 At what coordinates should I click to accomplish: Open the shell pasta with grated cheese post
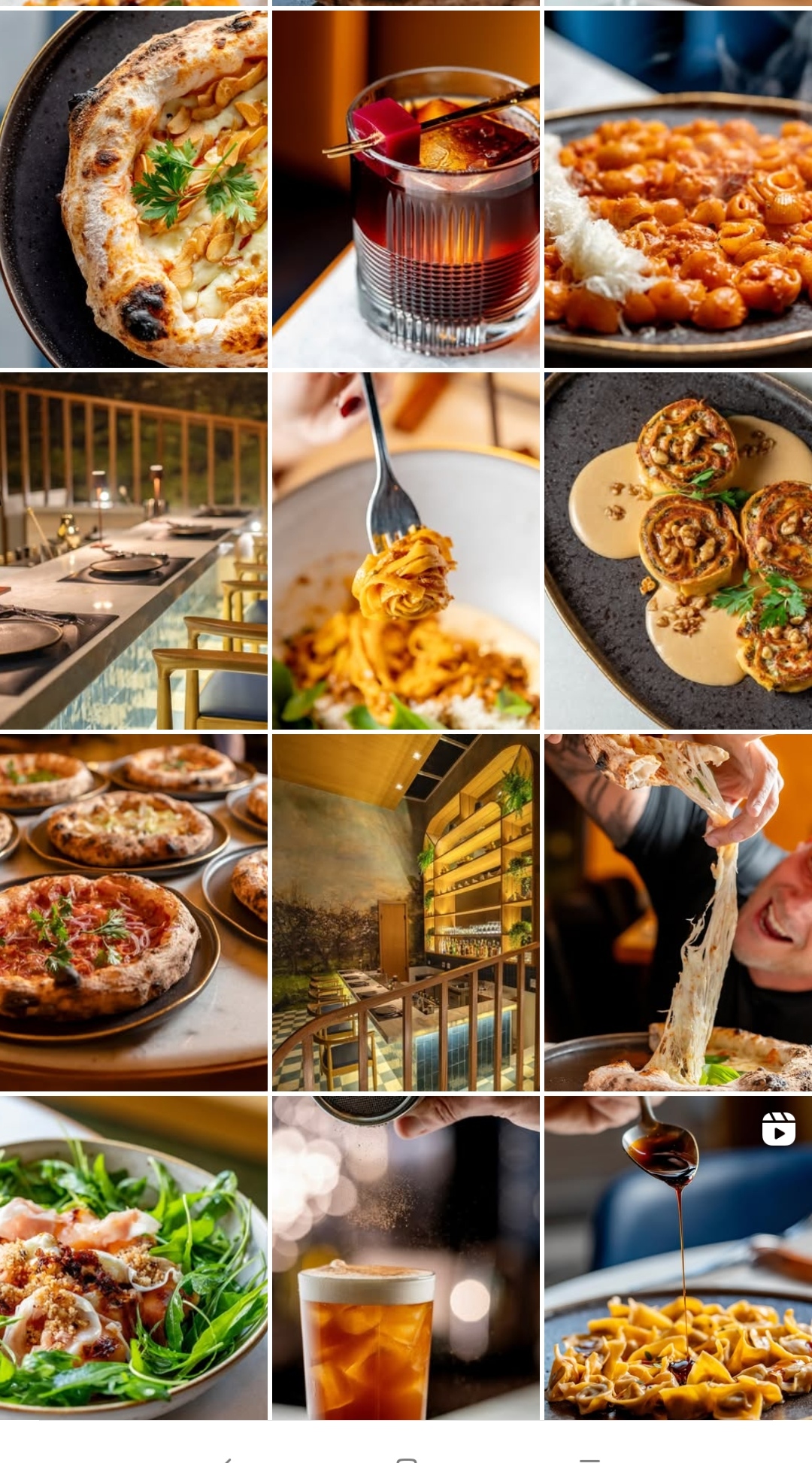click(x=678, y=190)
